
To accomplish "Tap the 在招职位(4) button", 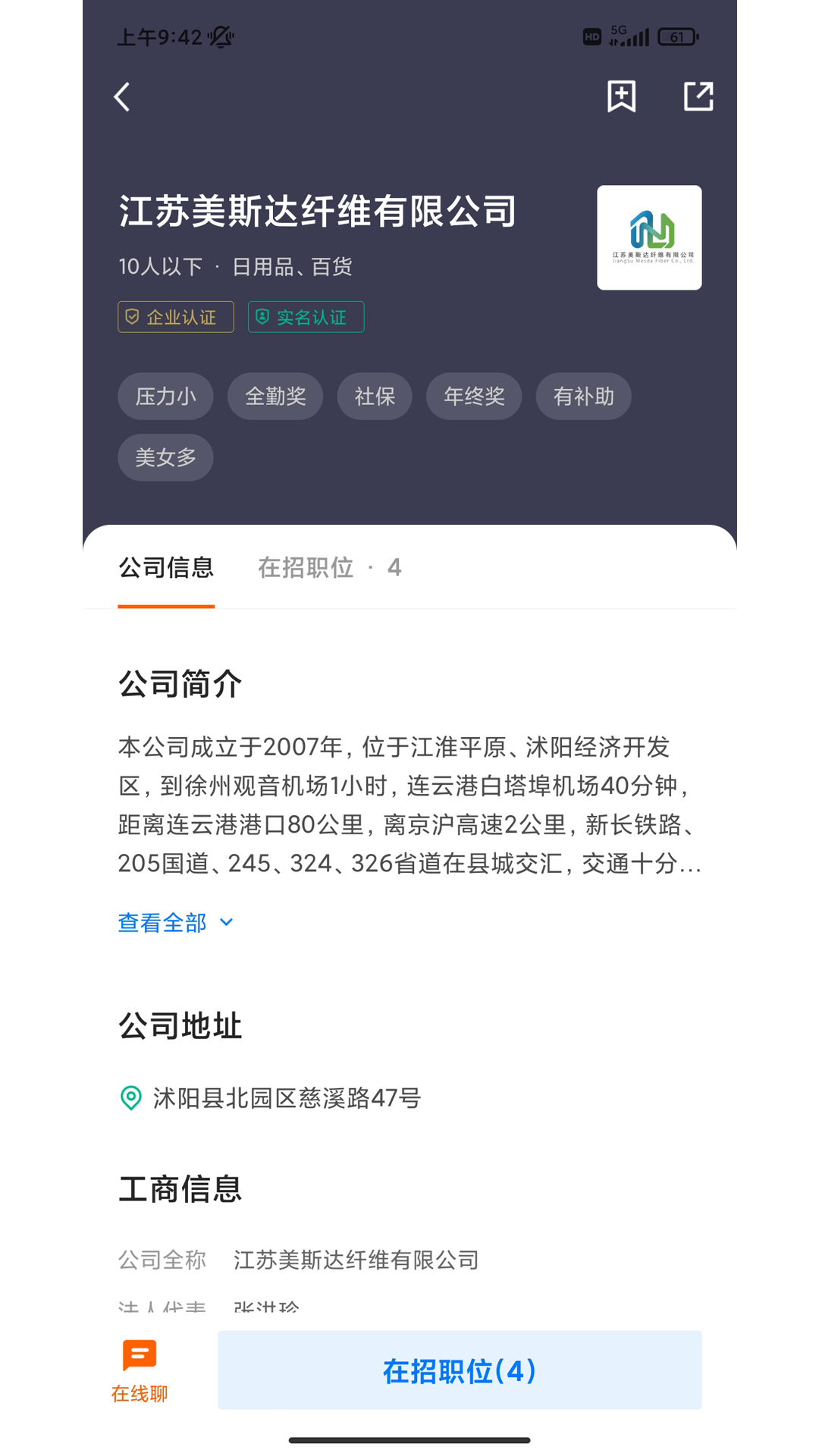I will pyautogui.click(x=460, y=1370).
